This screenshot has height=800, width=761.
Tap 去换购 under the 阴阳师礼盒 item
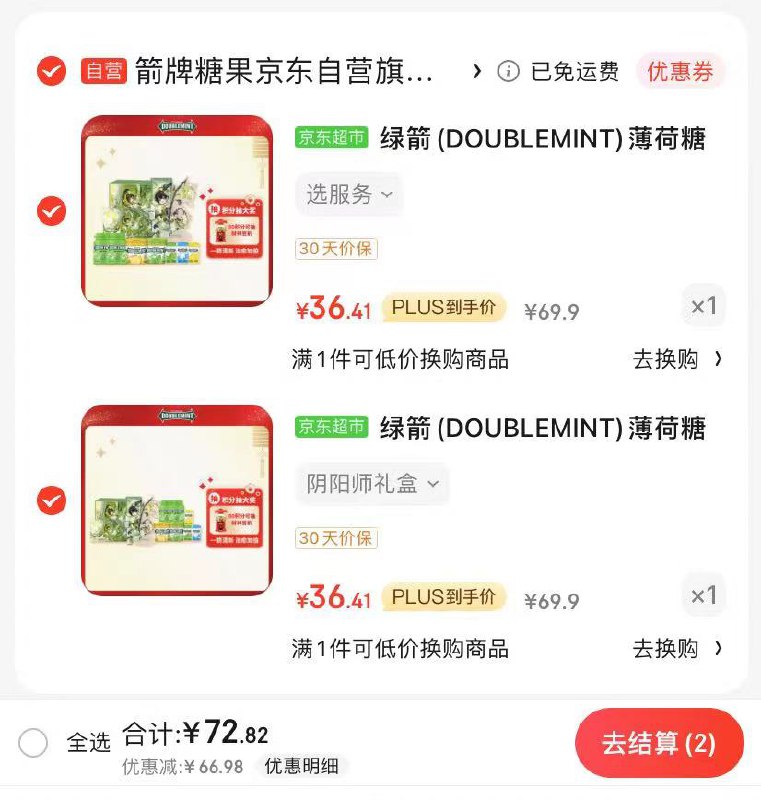(676, 649)
